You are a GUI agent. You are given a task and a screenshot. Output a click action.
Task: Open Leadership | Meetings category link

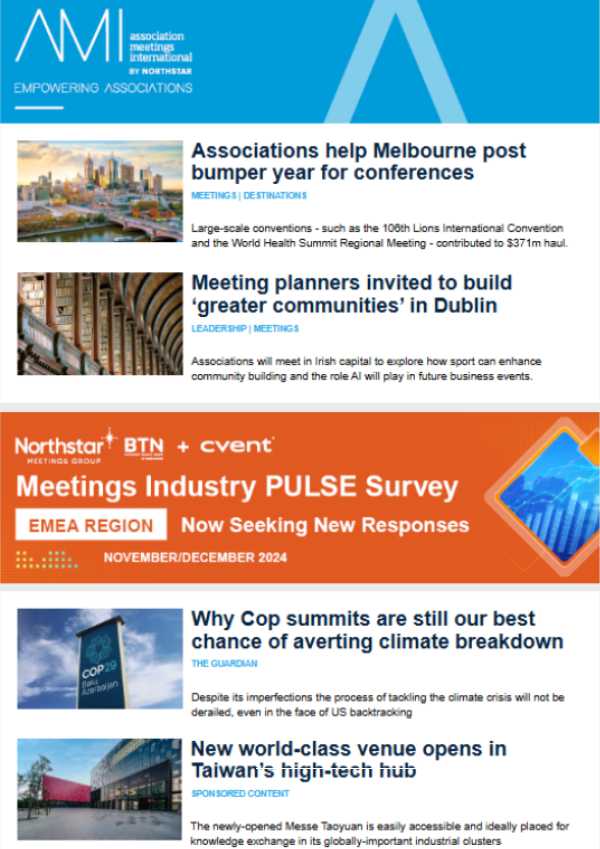click(x=245, y=328)
